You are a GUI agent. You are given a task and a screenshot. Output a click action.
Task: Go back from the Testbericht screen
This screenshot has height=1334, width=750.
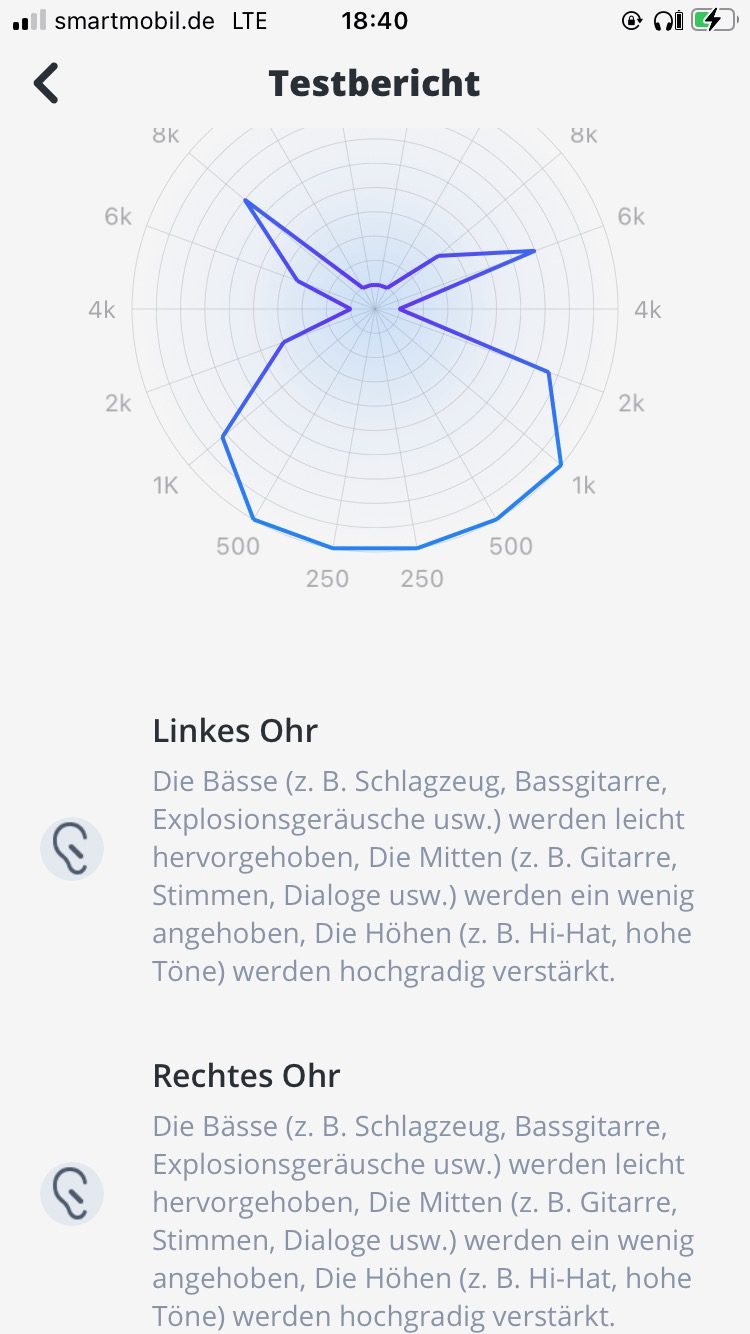click(x=47, y=83)
